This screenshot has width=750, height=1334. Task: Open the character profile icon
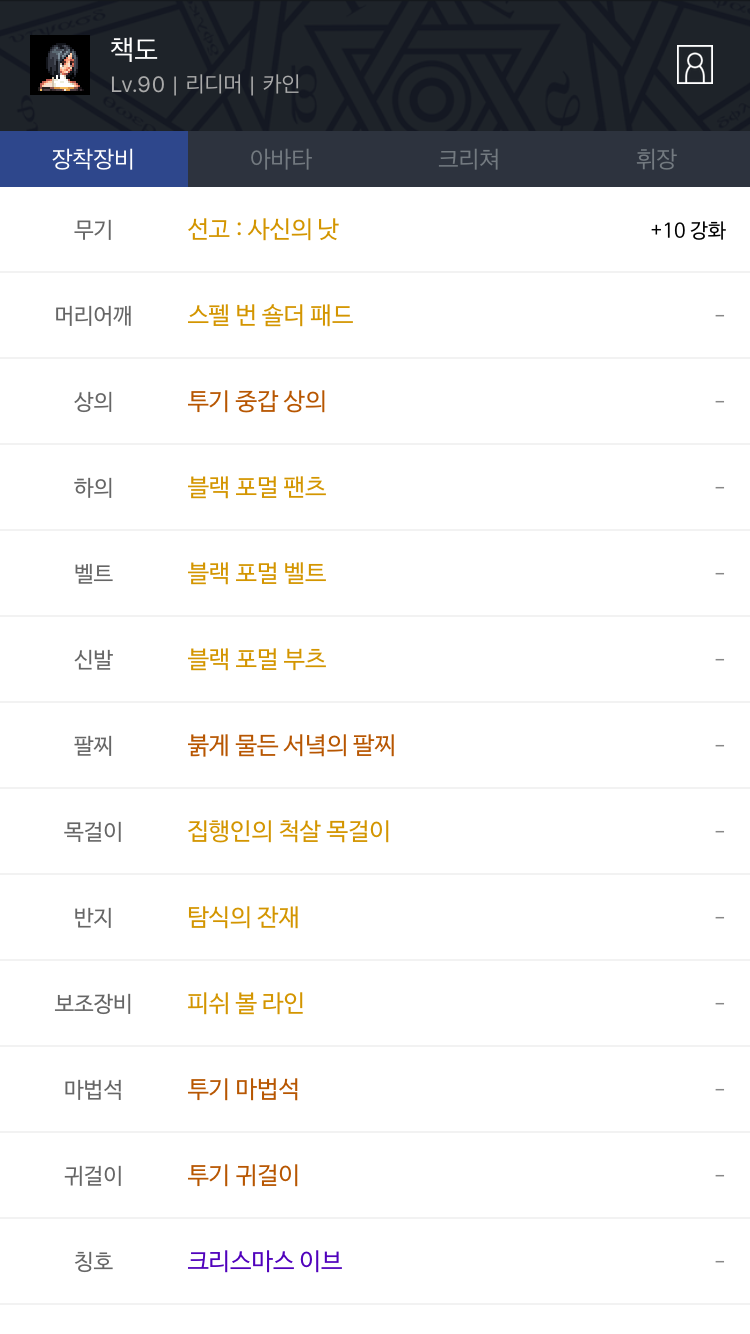[695, 64]
